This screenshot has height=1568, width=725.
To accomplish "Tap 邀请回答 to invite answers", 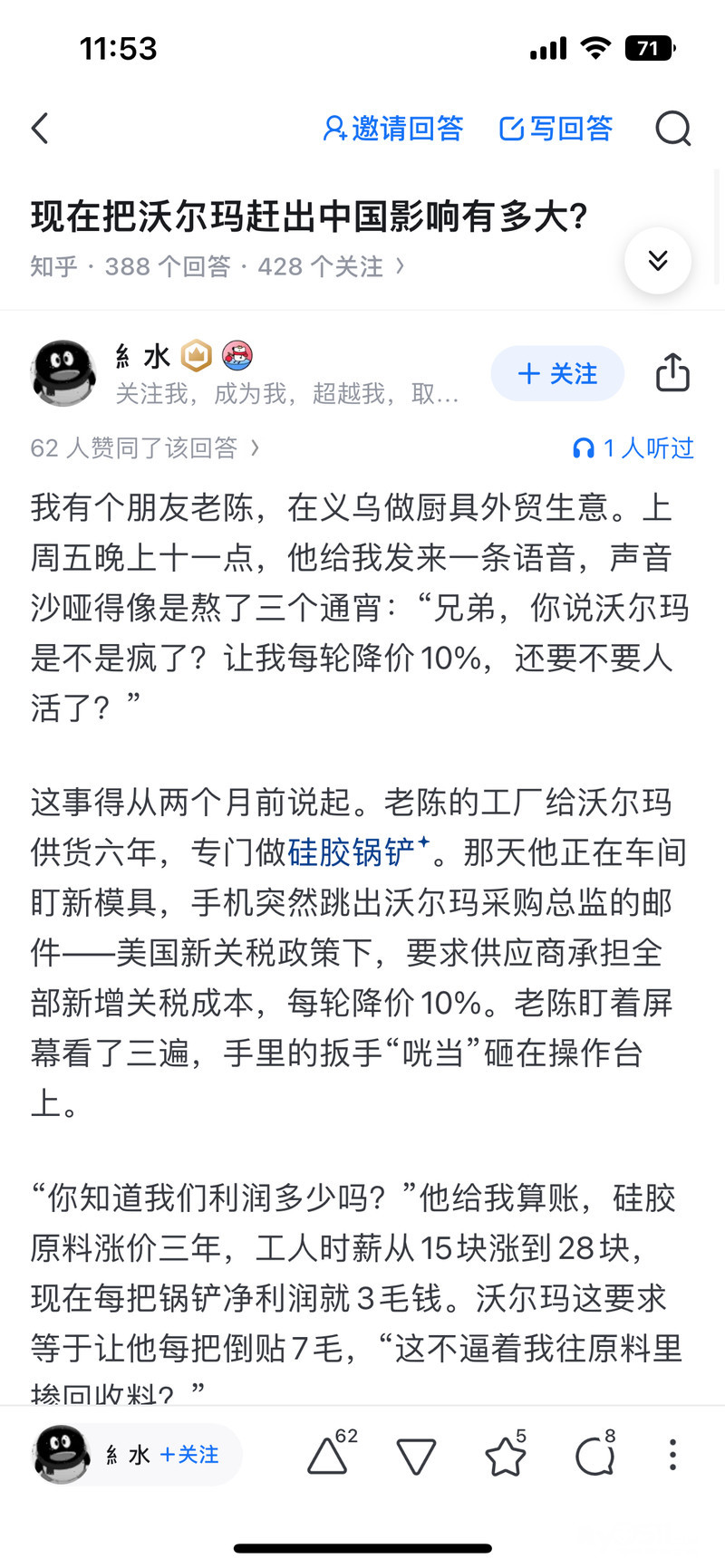I will (x=393, y=129).
